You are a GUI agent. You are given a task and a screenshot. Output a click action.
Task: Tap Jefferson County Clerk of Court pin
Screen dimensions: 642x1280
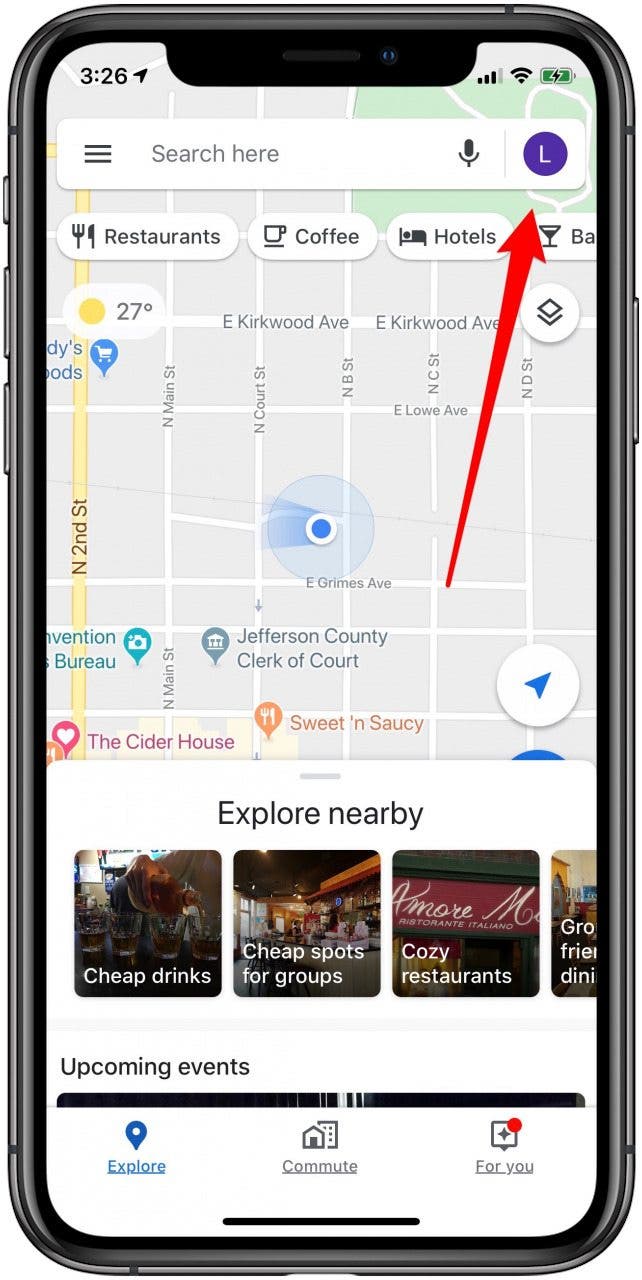tap(215, 645)
